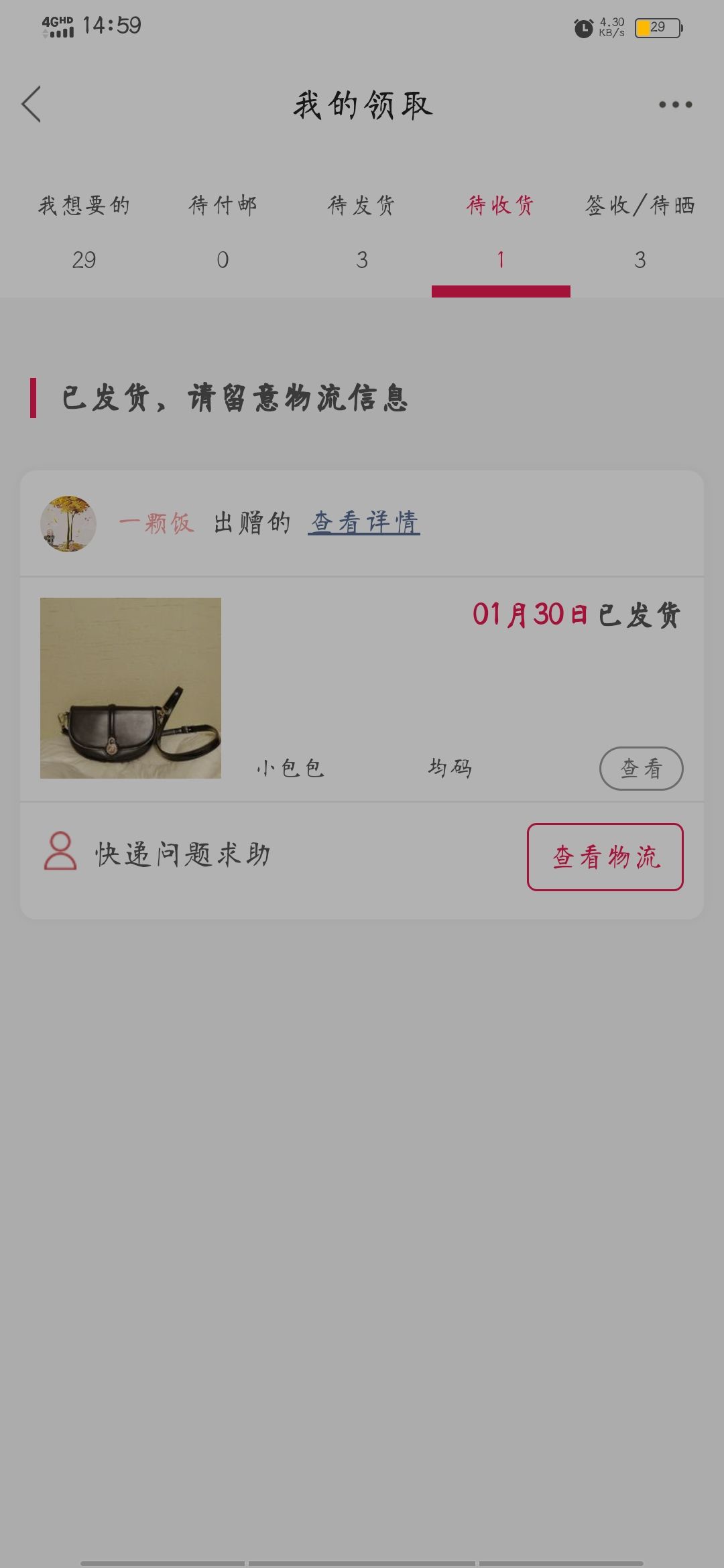Open 快递问题求助 for delivery help
Image resolution: width=724 pixels, height=1568 pixels.
(157, 854)
